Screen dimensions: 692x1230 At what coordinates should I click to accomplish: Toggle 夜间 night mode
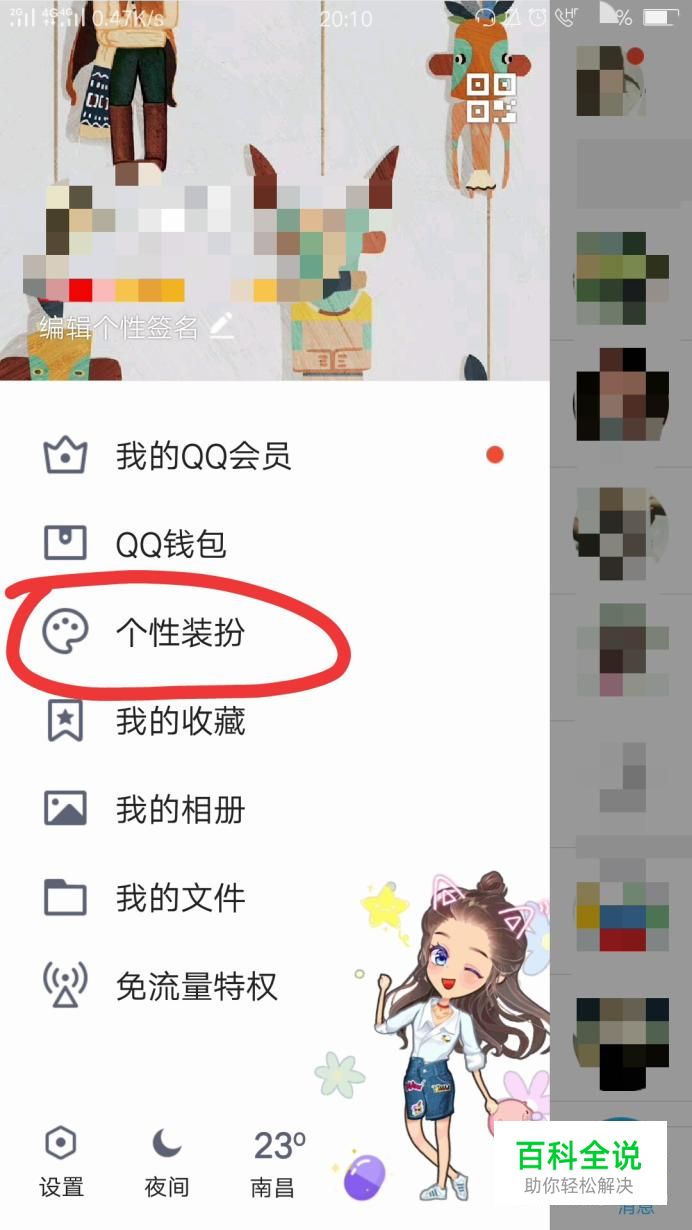(166, 1162)
